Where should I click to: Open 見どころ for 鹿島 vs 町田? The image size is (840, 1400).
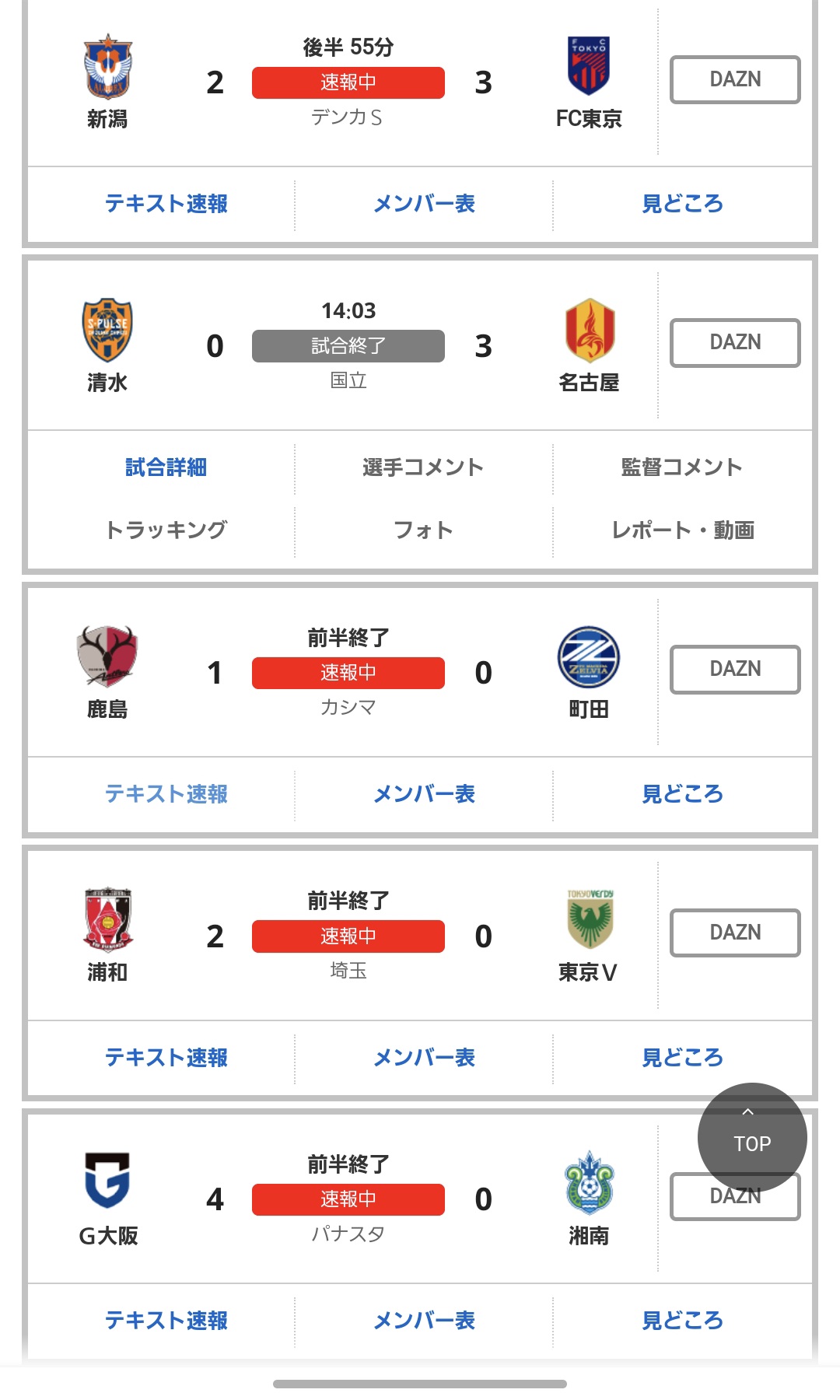click(682, 794)
